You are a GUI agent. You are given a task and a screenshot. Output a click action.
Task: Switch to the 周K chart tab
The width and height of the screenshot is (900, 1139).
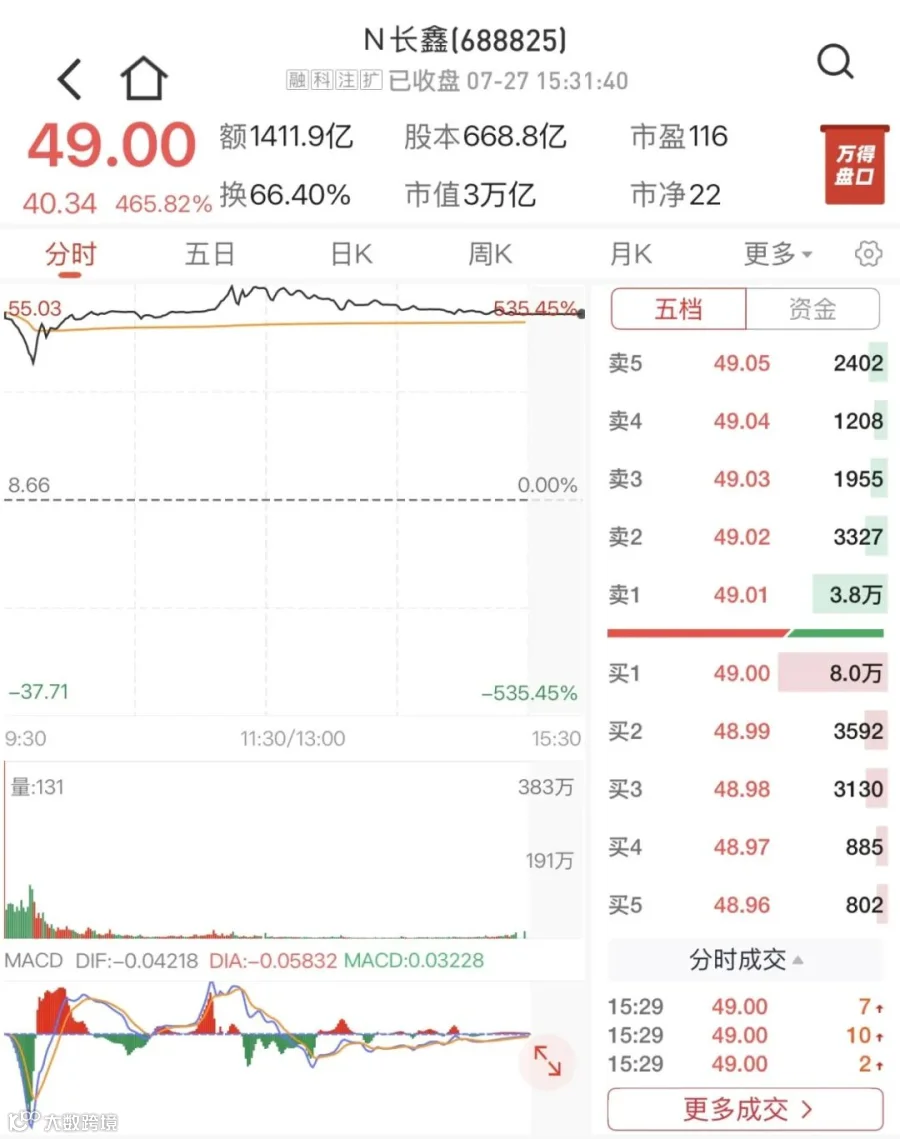[x=490, y=254]
